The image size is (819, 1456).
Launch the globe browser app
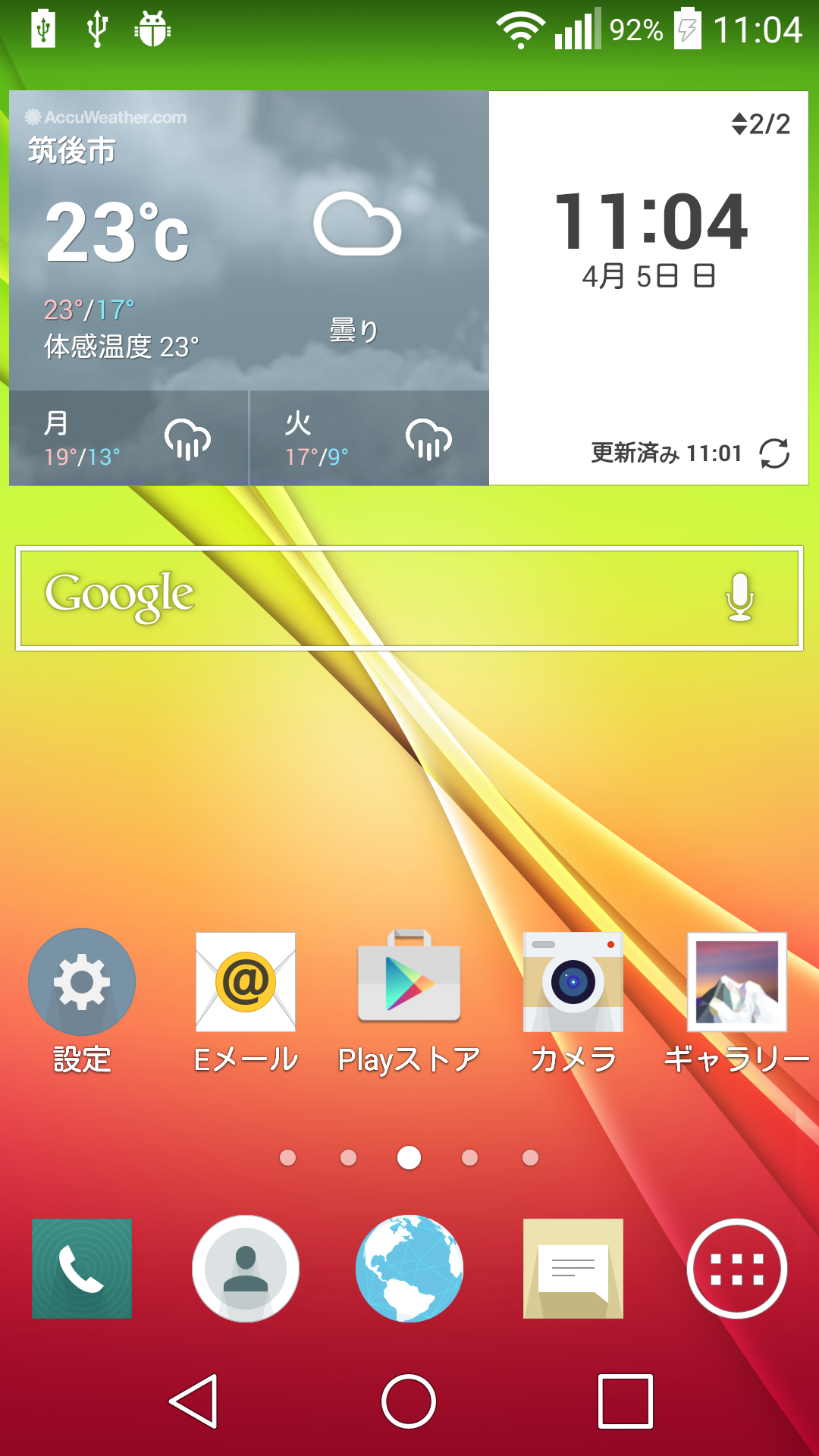(x=409, y=1269)
